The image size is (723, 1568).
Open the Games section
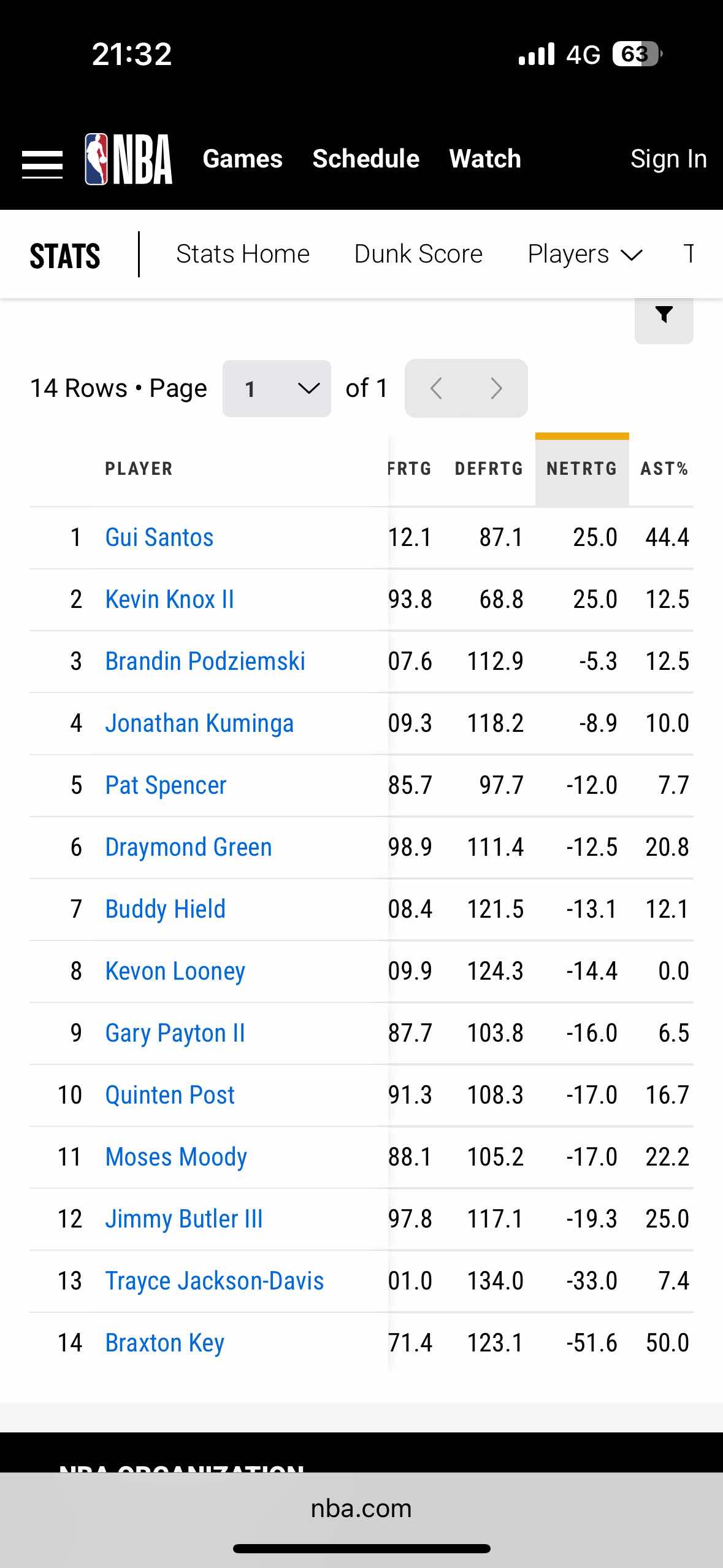click(243, 159)
